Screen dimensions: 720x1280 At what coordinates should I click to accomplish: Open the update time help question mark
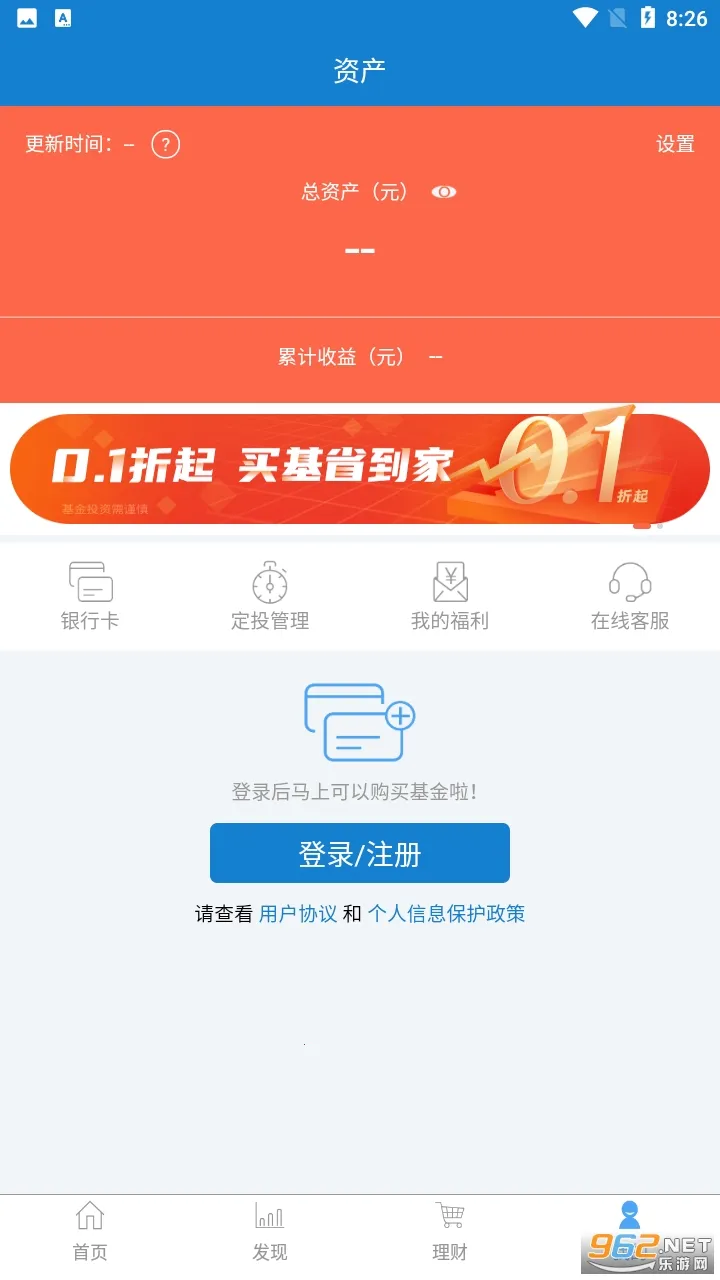pyautogui.click(x=165, y=144)
